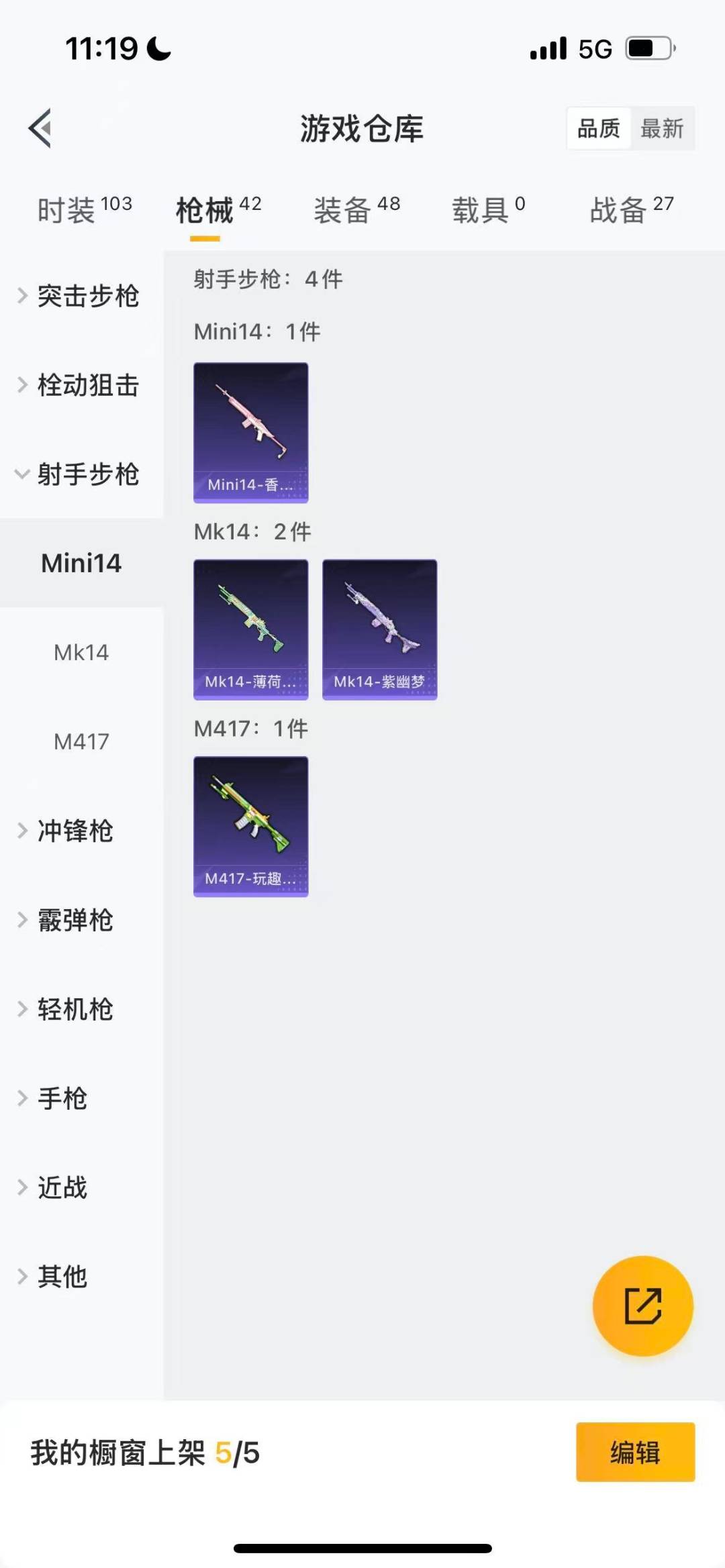View the M417-玩趣 skin tile
The image size is (725, 1568).
[251, 827]
